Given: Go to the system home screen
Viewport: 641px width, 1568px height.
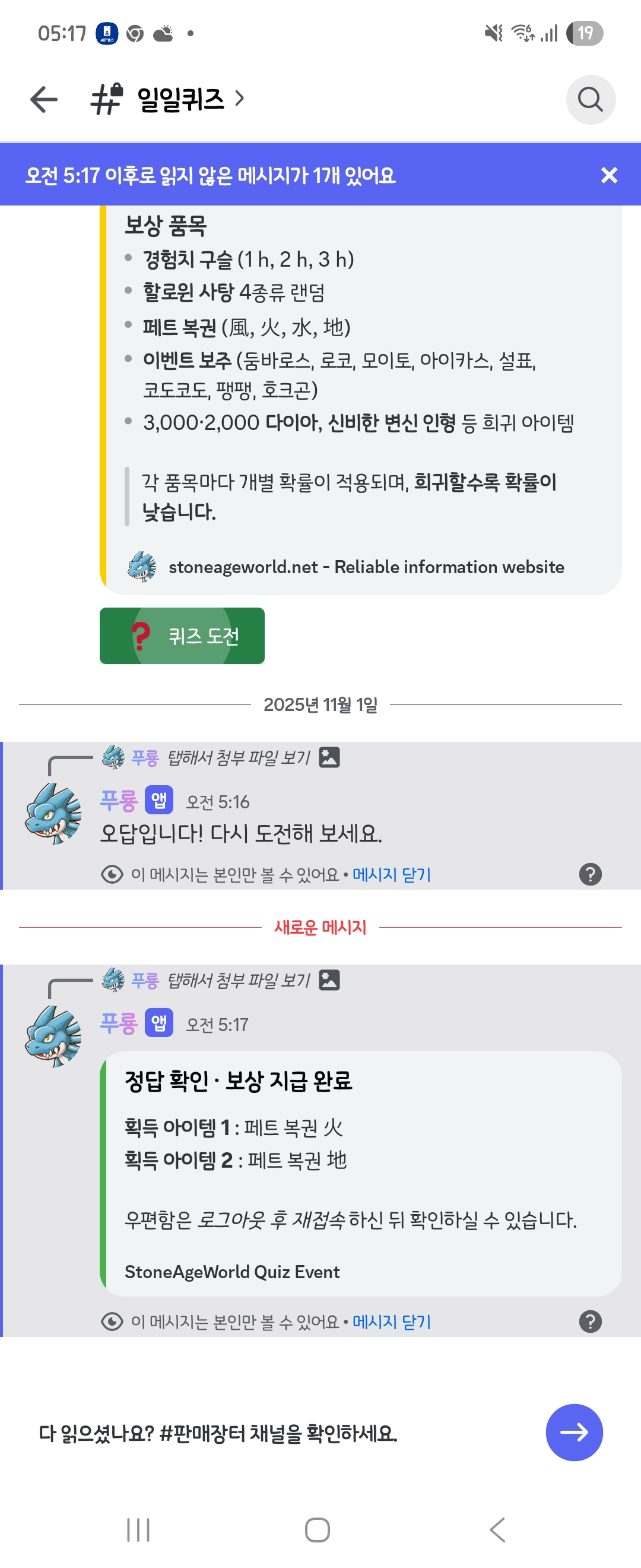Looking at the screenshot, I should click(x=317, y=1529).
